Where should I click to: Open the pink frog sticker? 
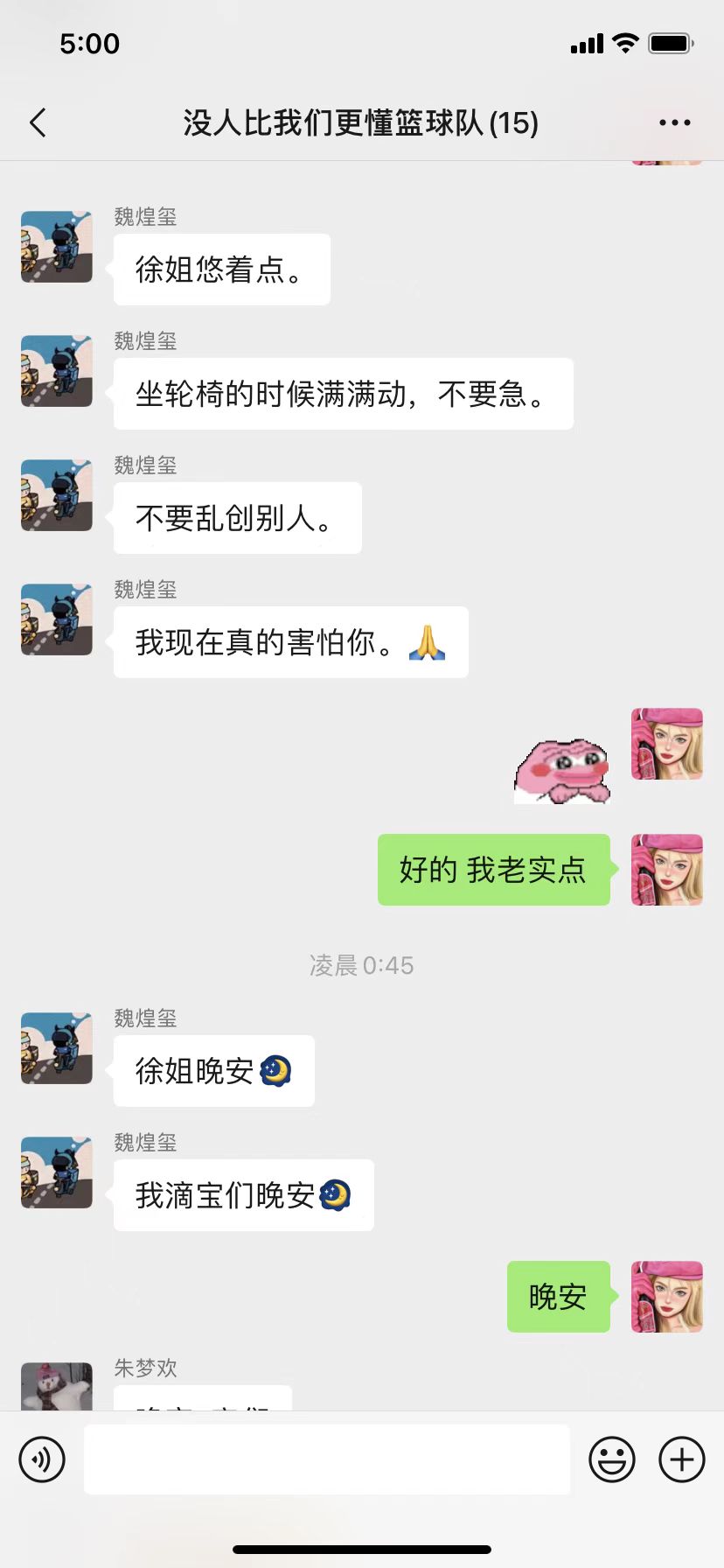click(562, 770)
